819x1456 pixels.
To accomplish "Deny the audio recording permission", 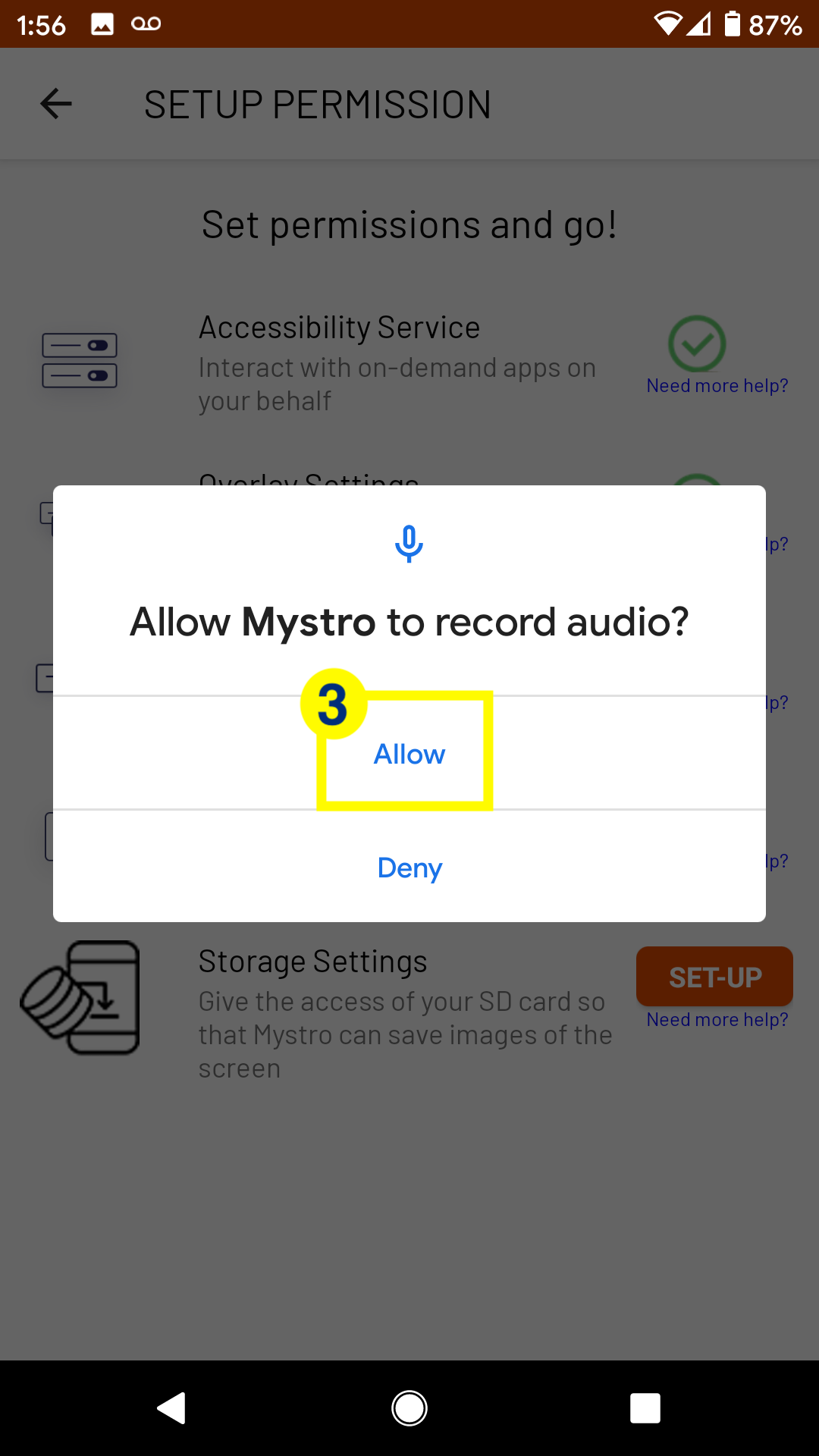I will (409, 868).
